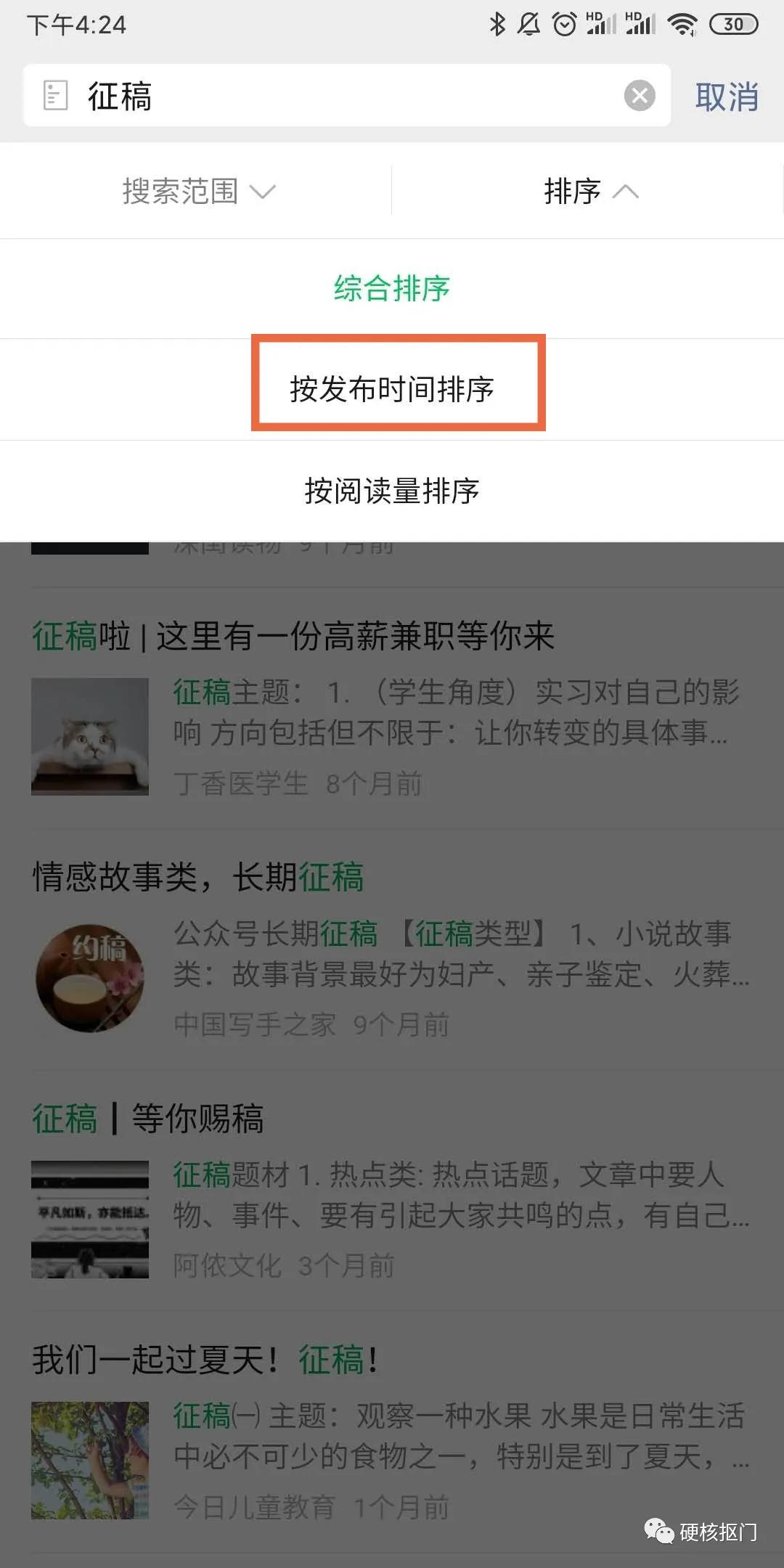Screen dimensions: 784x1568
Task: Open the article 征稿啦 | 这里有一份高薪兼职等你来
Action: click(x=293, y=637)
